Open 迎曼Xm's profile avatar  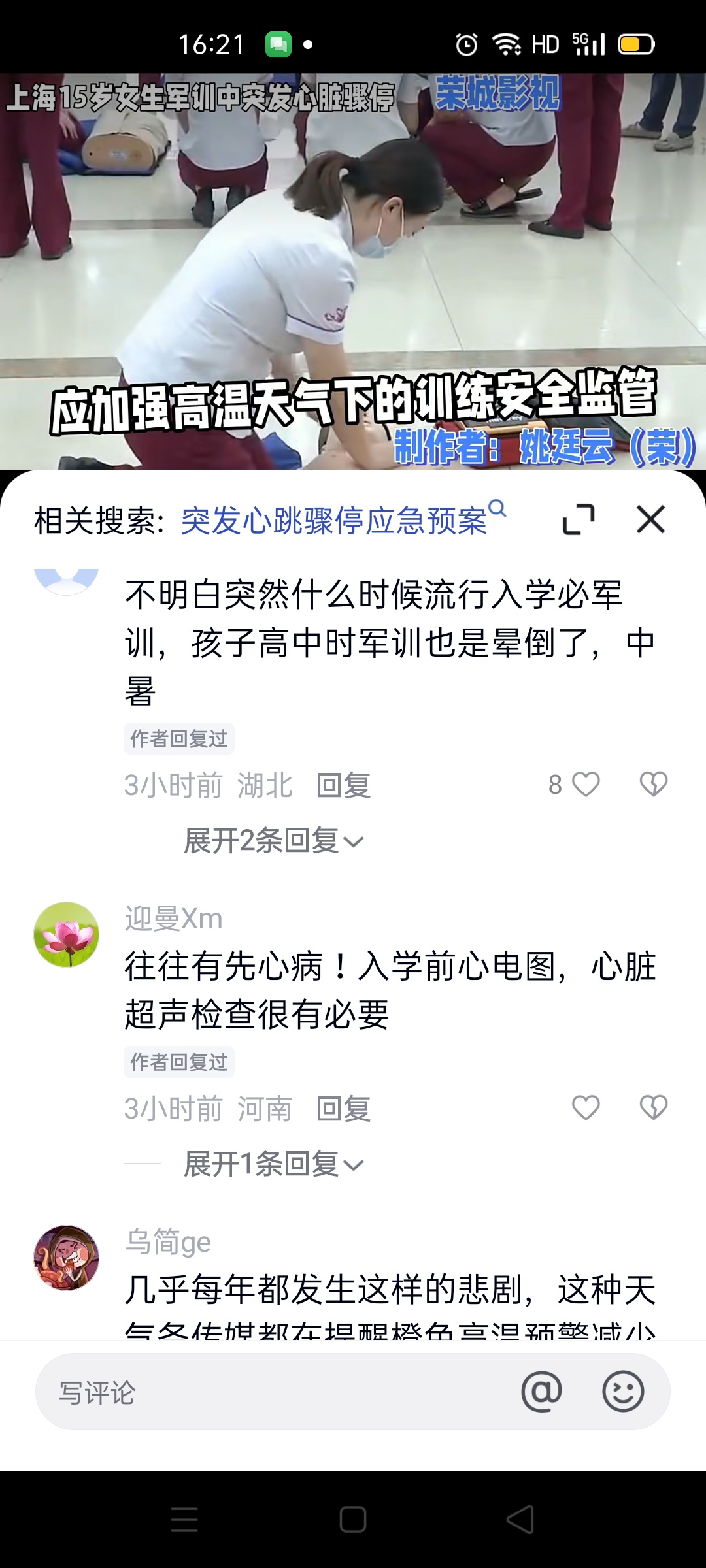[x=66, y=934]
